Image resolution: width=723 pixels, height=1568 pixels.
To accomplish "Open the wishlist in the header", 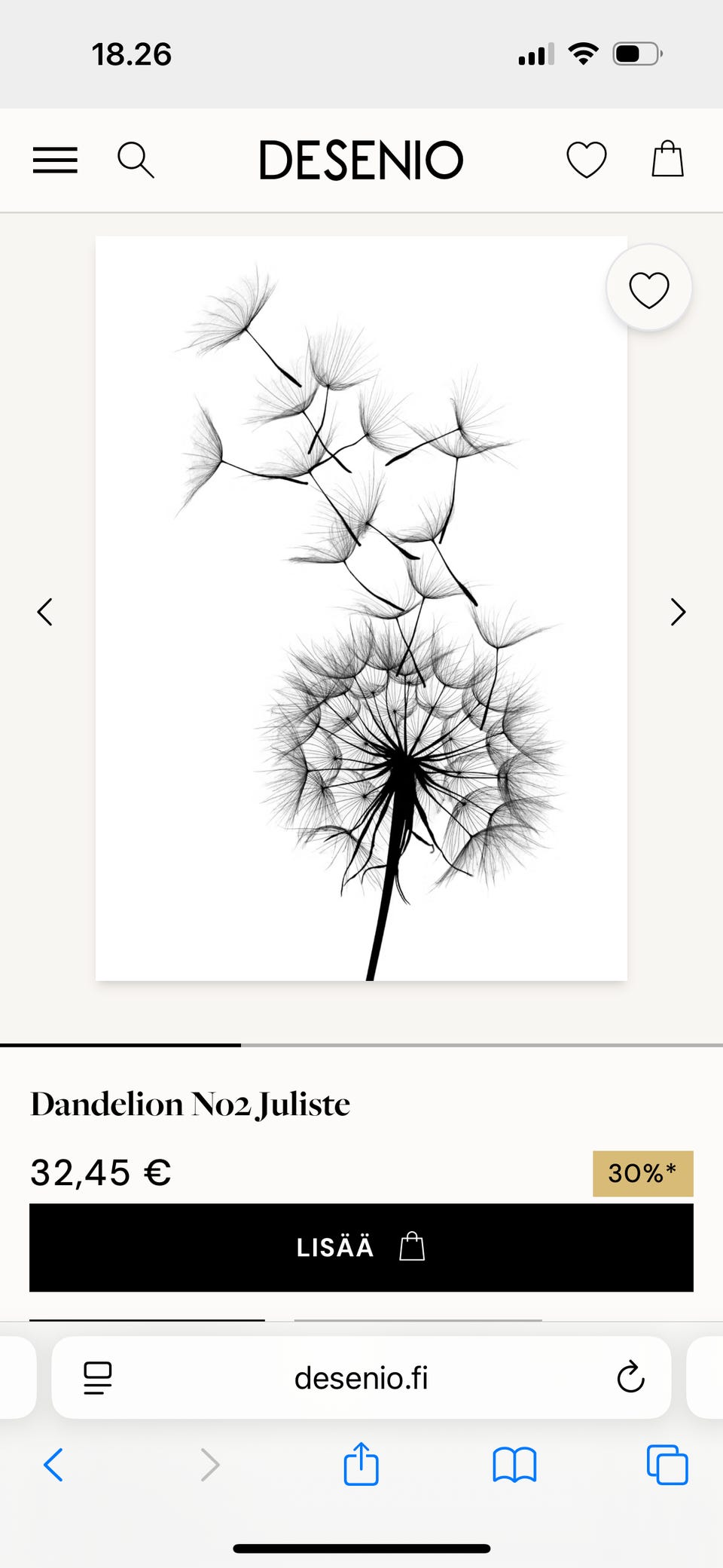I will (586, 160).
